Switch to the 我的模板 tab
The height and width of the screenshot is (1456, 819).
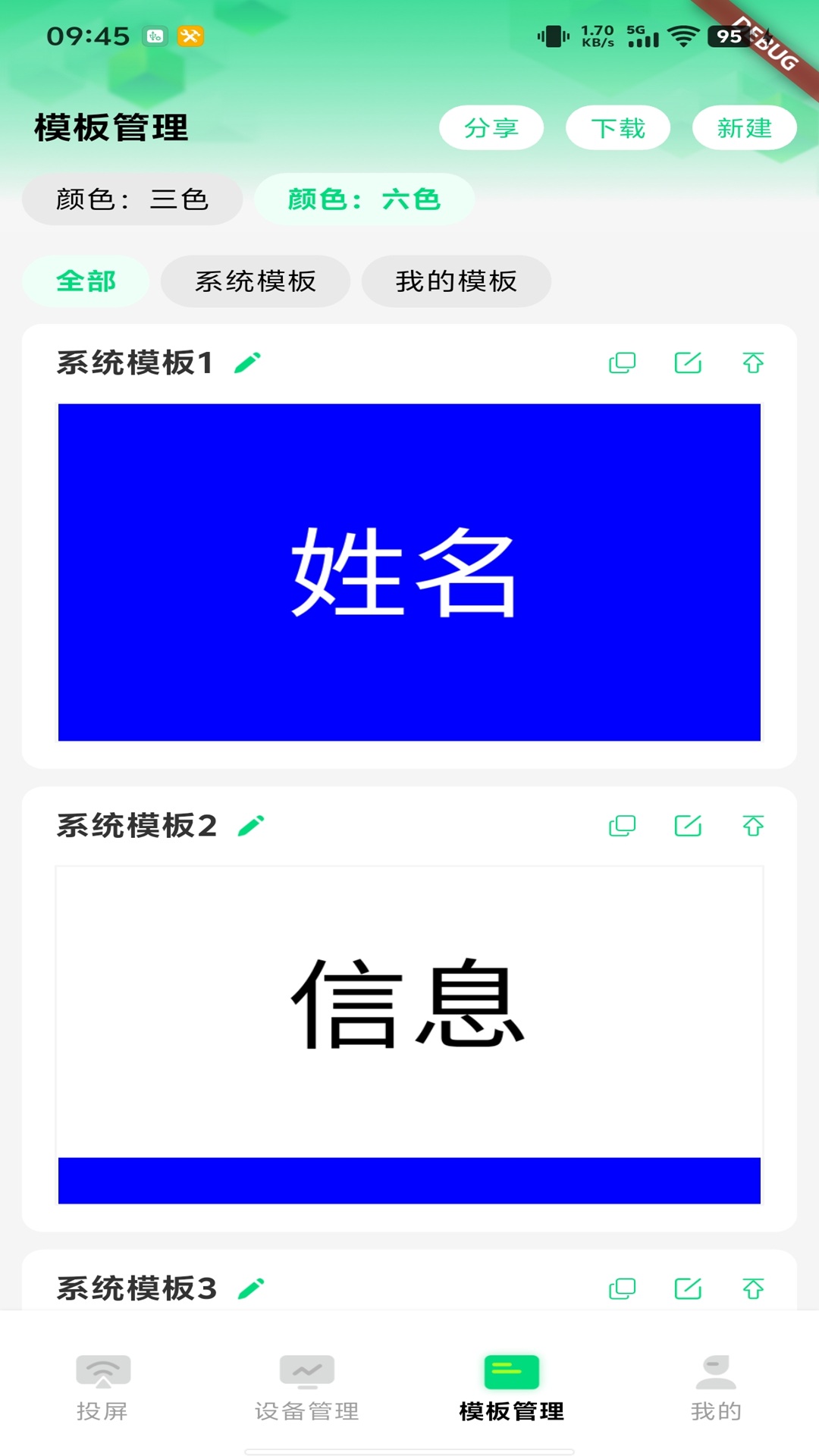[457, 281]
